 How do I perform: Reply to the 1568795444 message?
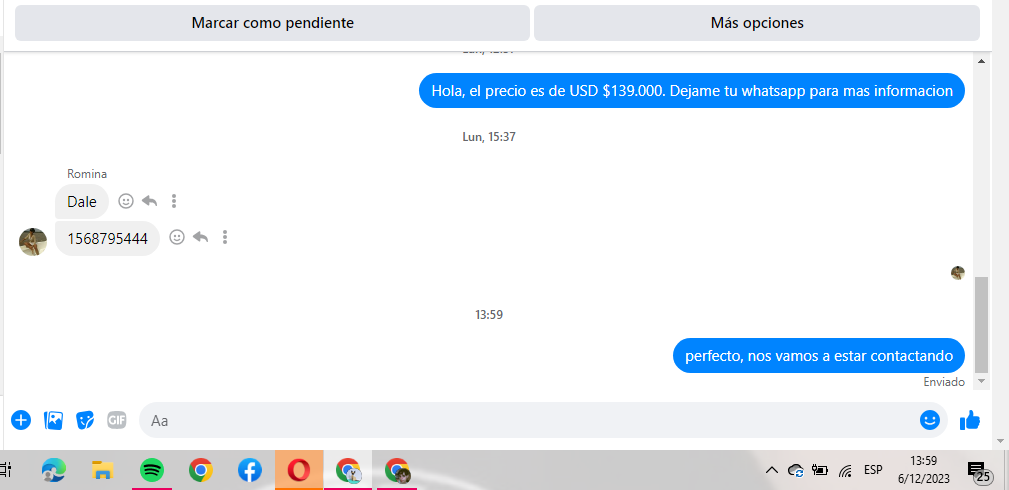coord(200,237)
